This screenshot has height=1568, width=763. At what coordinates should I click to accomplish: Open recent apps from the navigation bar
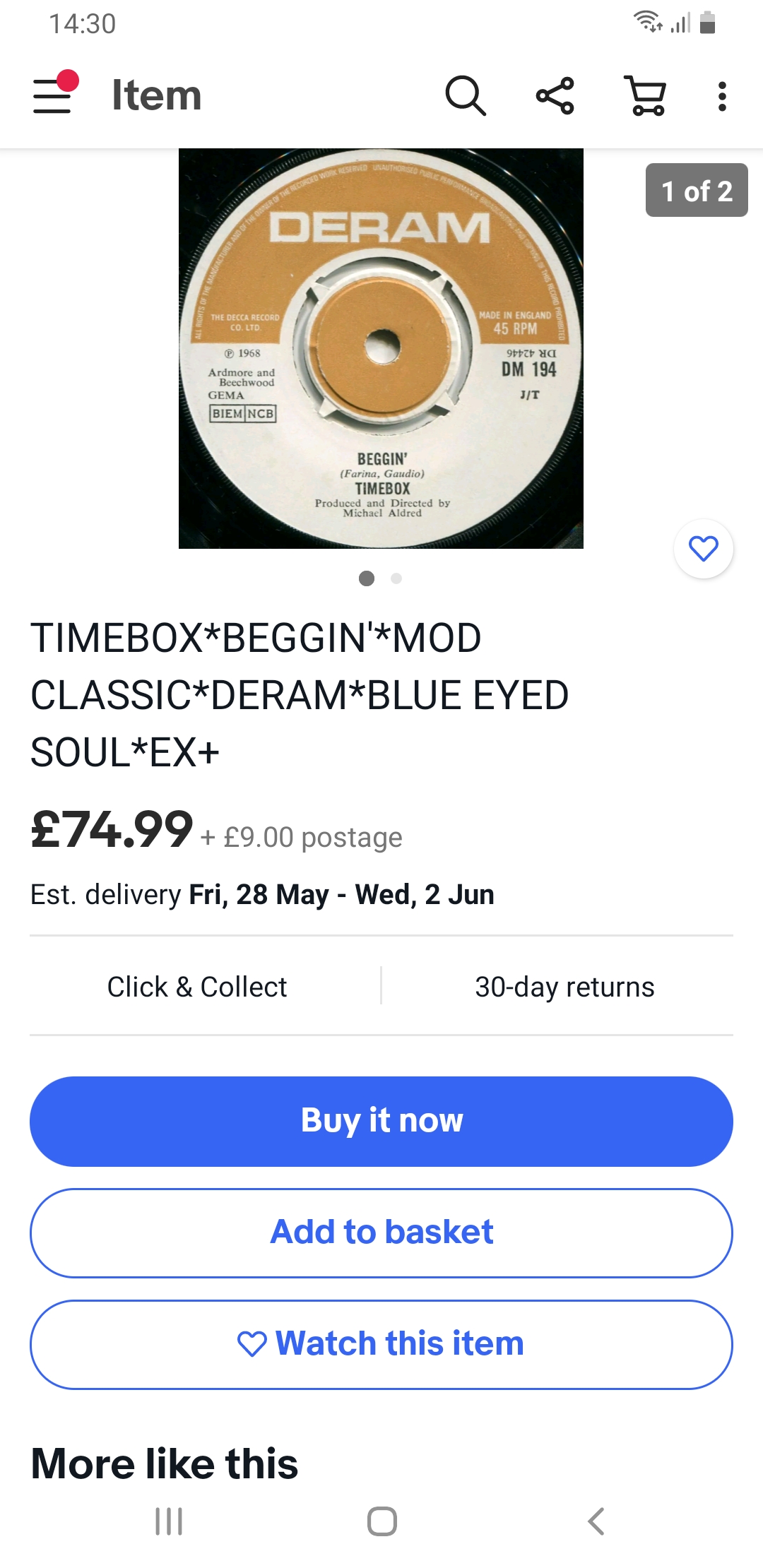click(169, 1521)
